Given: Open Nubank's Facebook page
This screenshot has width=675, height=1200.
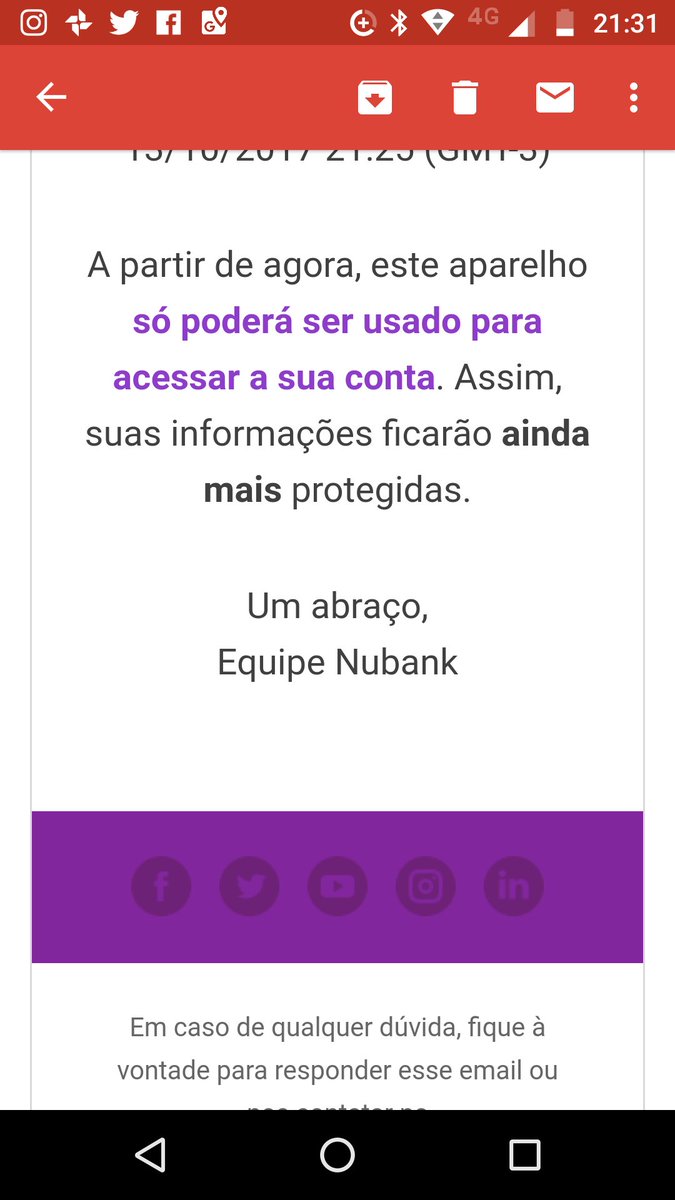Looking at the screenshot, I should point(161,886).
